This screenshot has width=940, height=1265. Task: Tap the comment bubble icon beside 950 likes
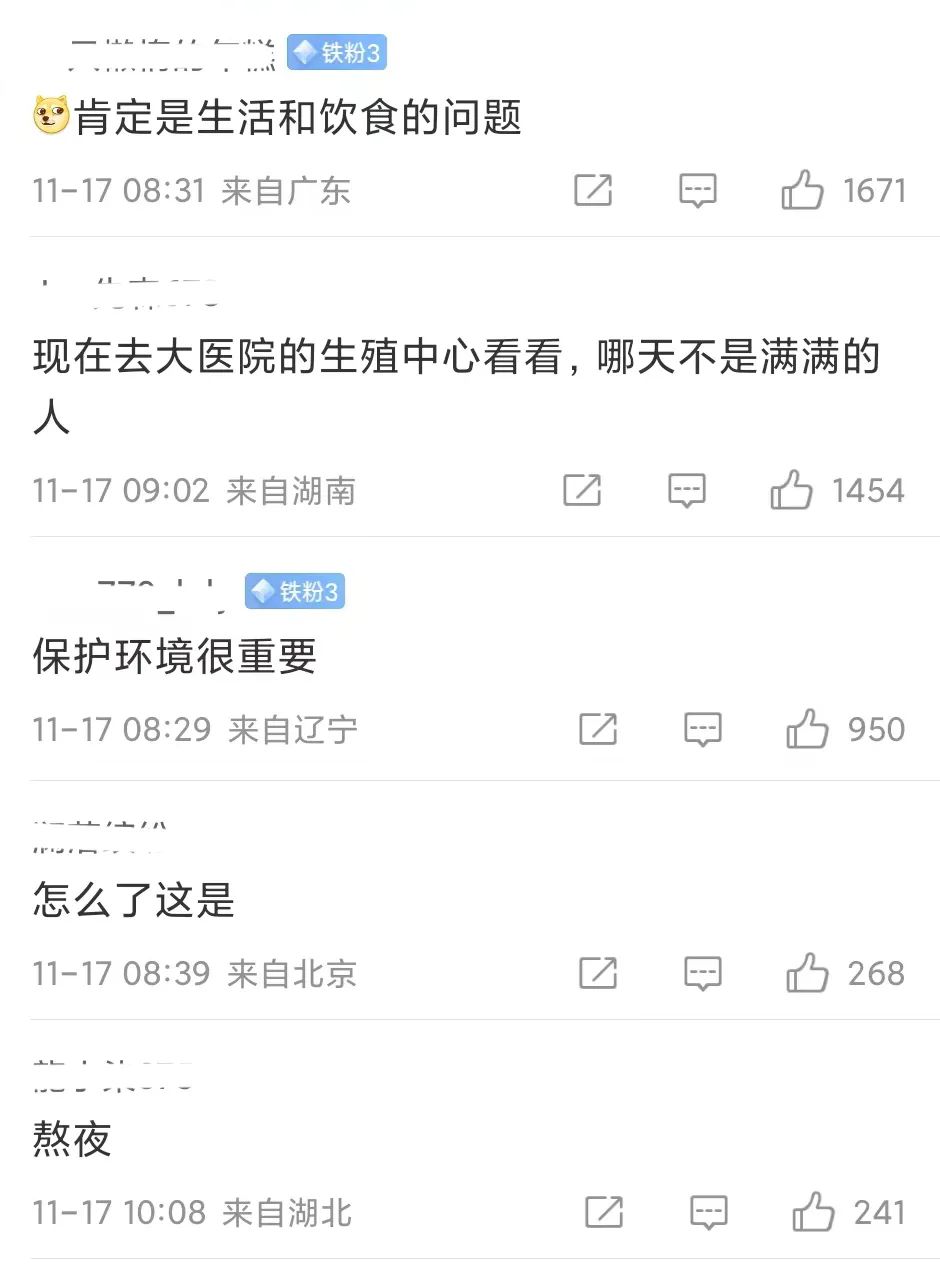[702, 730]
